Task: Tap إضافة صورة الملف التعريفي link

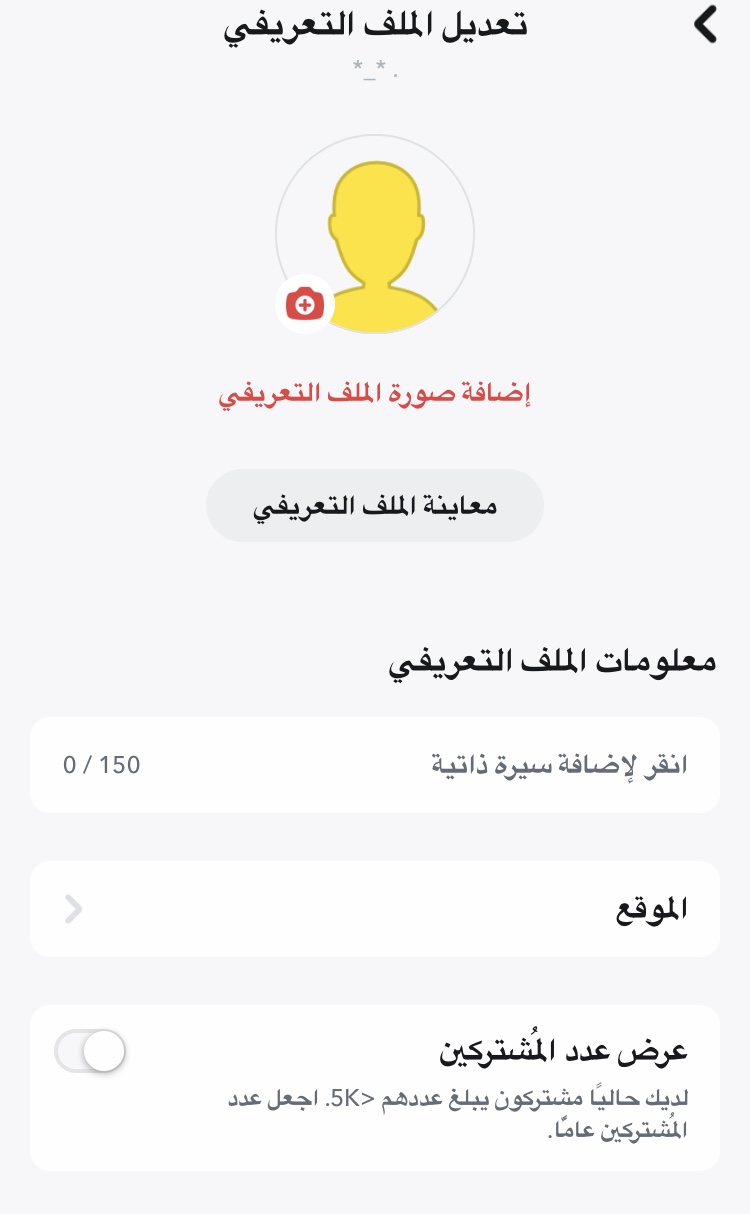Action: (374, 394)
